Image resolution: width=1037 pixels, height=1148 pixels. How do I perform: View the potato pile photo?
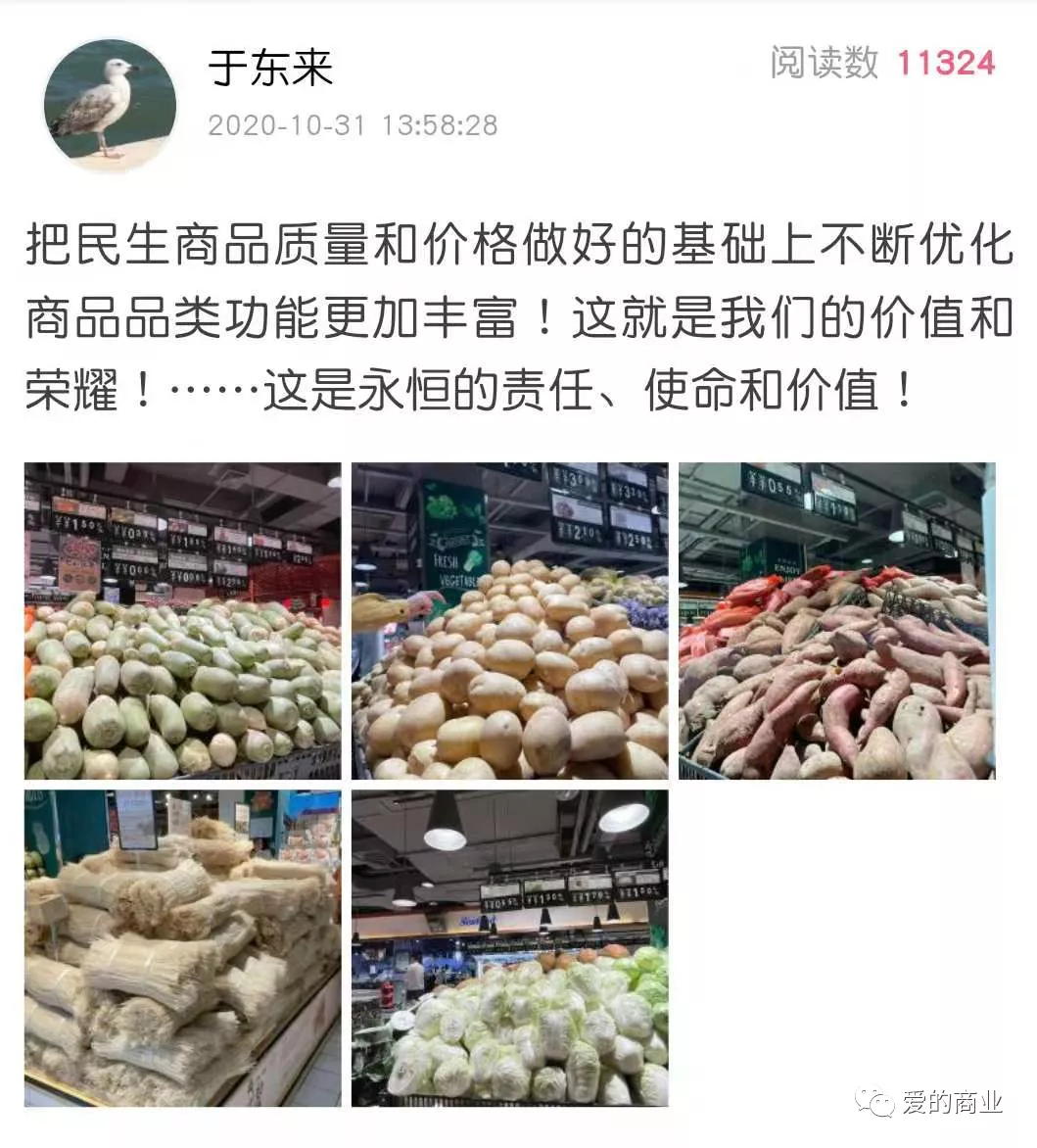[510, 621]
